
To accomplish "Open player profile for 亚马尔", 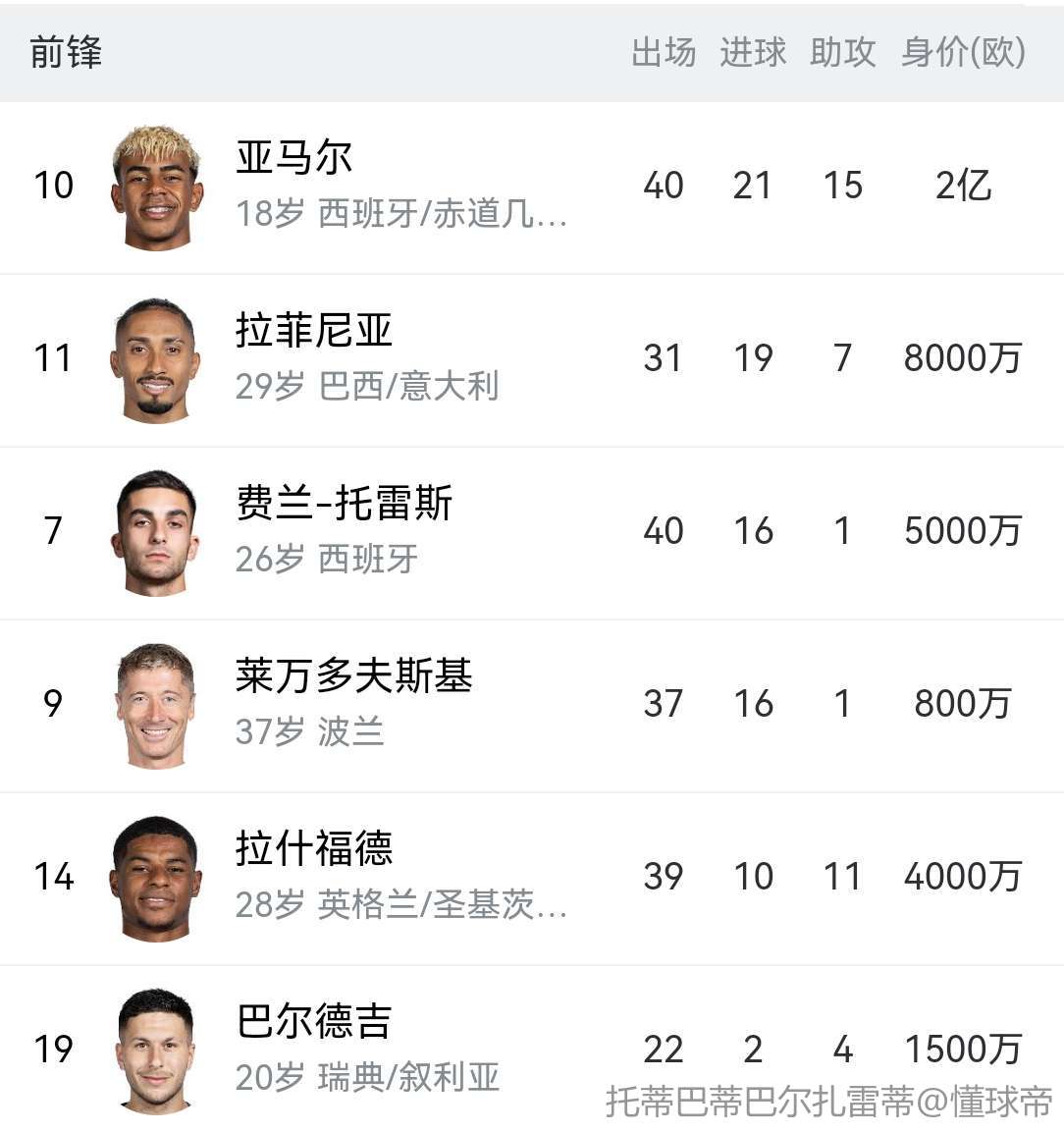I will pos(294,159).
